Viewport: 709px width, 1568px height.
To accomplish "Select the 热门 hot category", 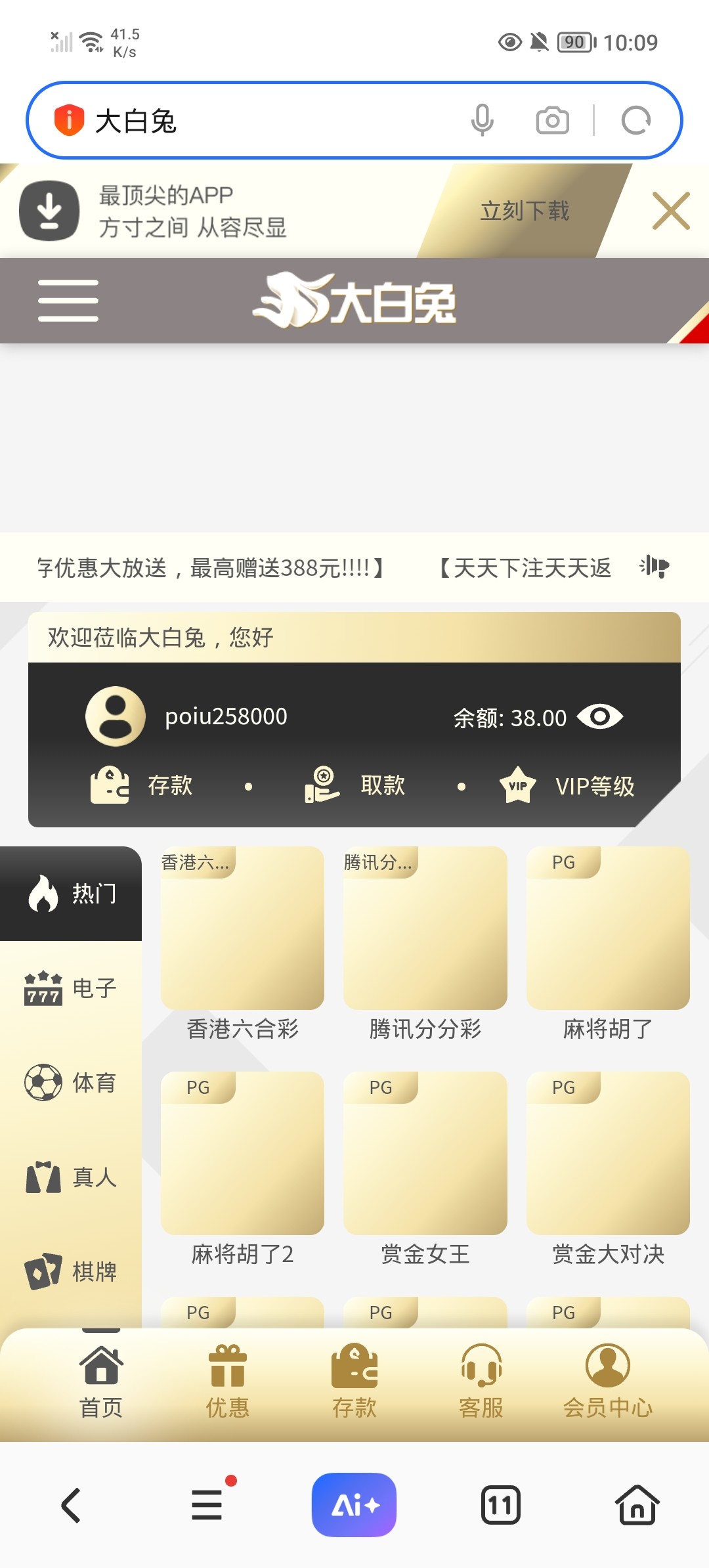I will tap(70, 893).
